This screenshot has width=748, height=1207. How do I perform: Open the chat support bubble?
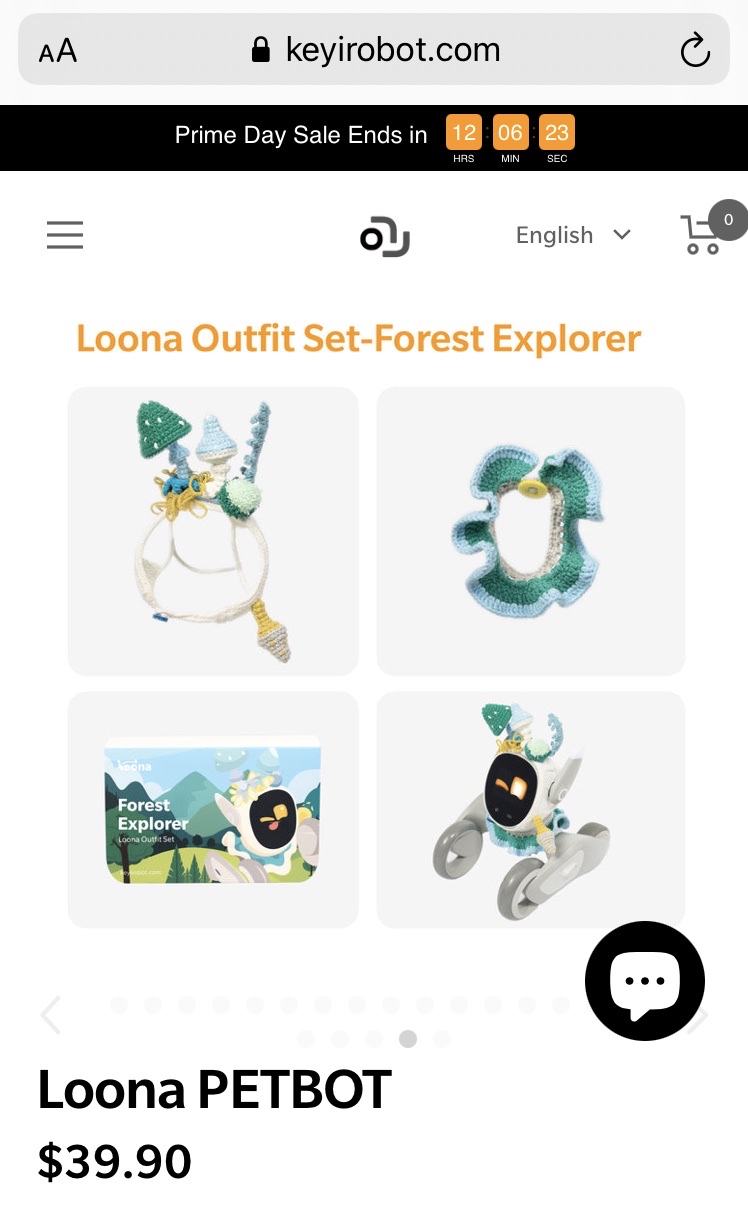[645, 980]
